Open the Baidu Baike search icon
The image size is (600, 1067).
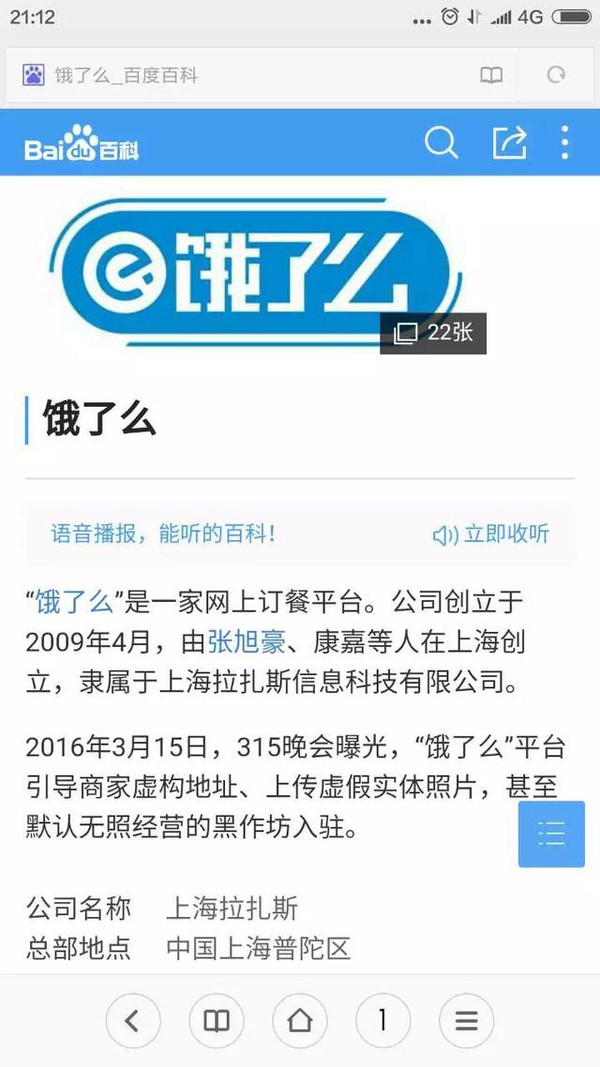[x=441, y=143]
